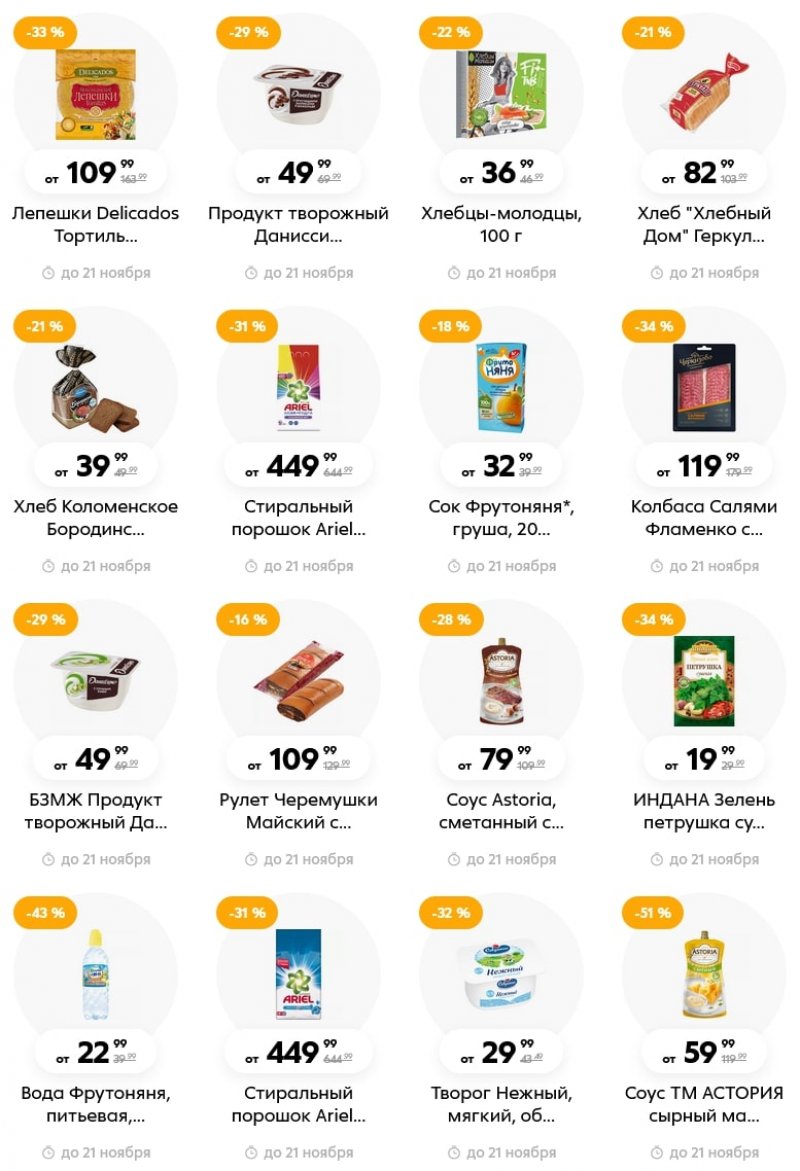This screenshot has width=800, height=1171.
Task: Open the Сок Фрутоняня груша product
Action: tap(501, 388)
